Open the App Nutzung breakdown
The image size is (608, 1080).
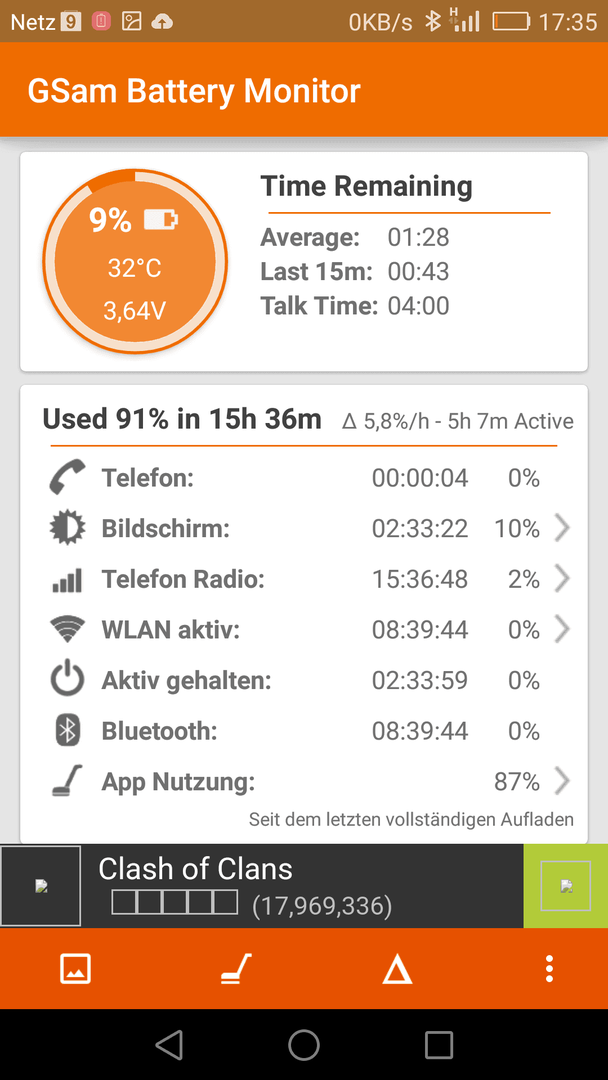pos(303,782)
